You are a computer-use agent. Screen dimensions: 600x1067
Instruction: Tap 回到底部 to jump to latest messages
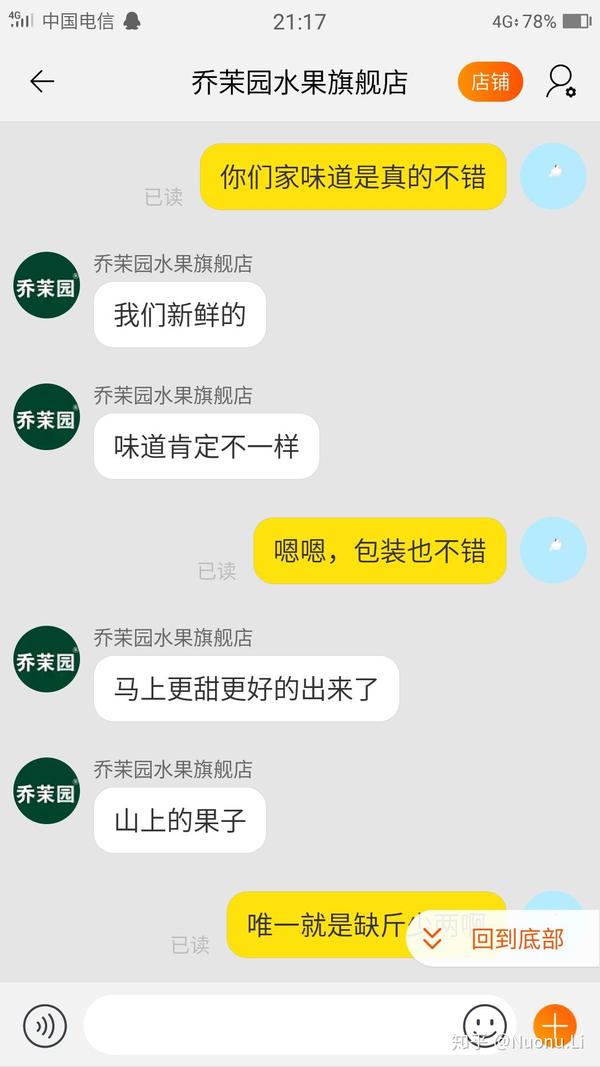click(x=500, y=939)
